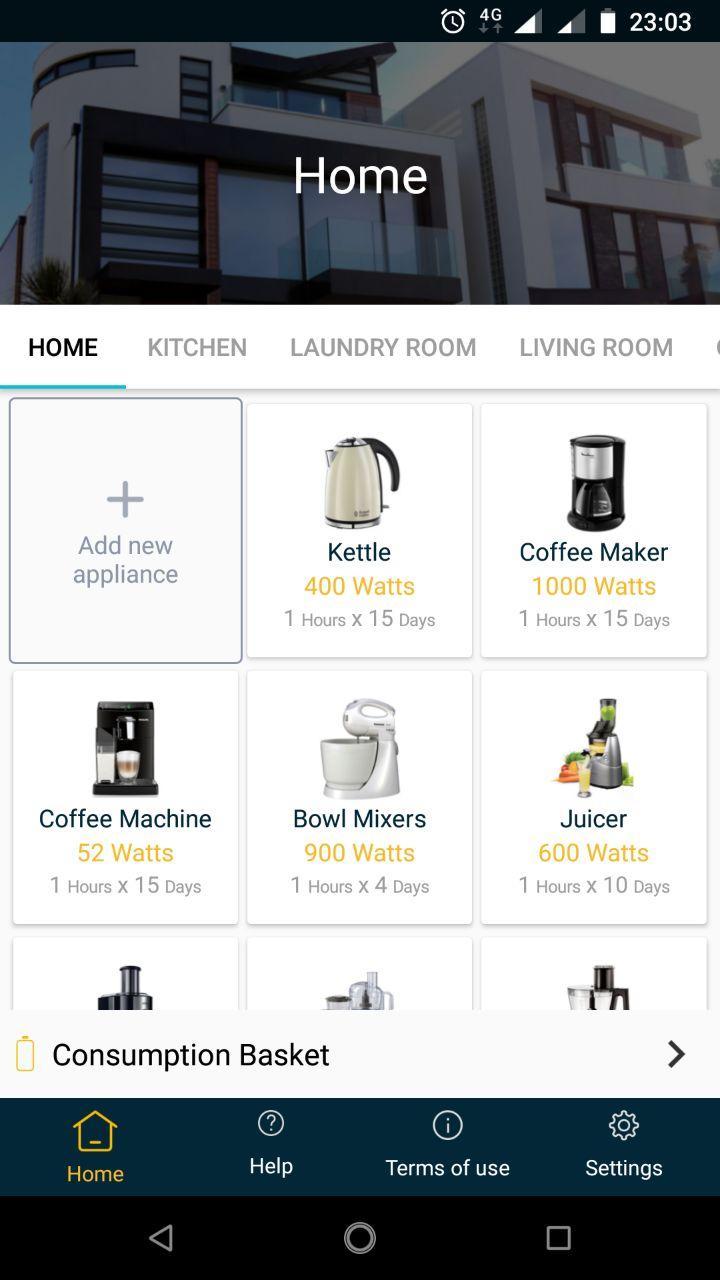Tap the Juicer appliance card

[594, 797]
